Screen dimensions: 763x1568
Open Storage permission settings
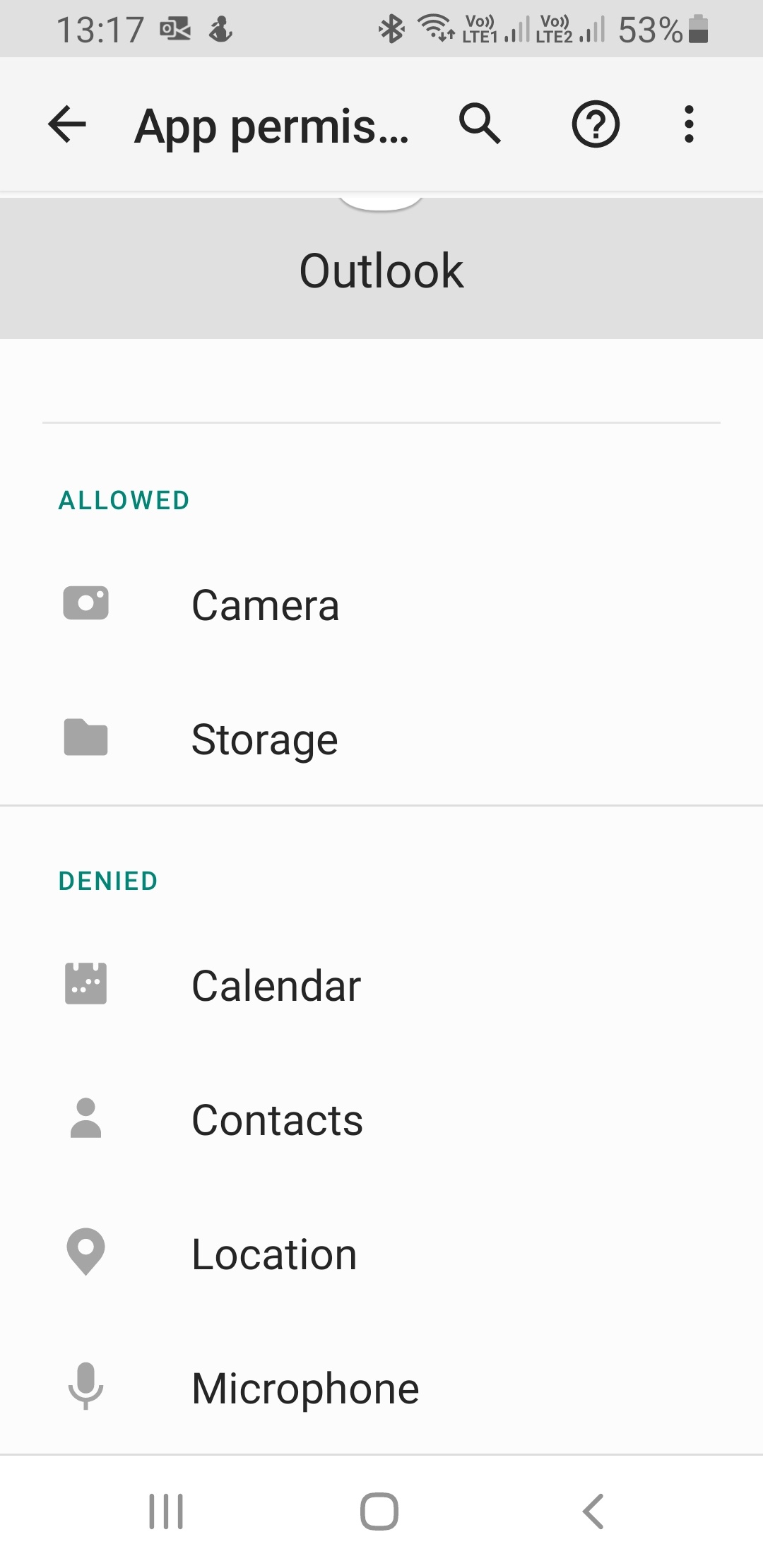point(265,740)
